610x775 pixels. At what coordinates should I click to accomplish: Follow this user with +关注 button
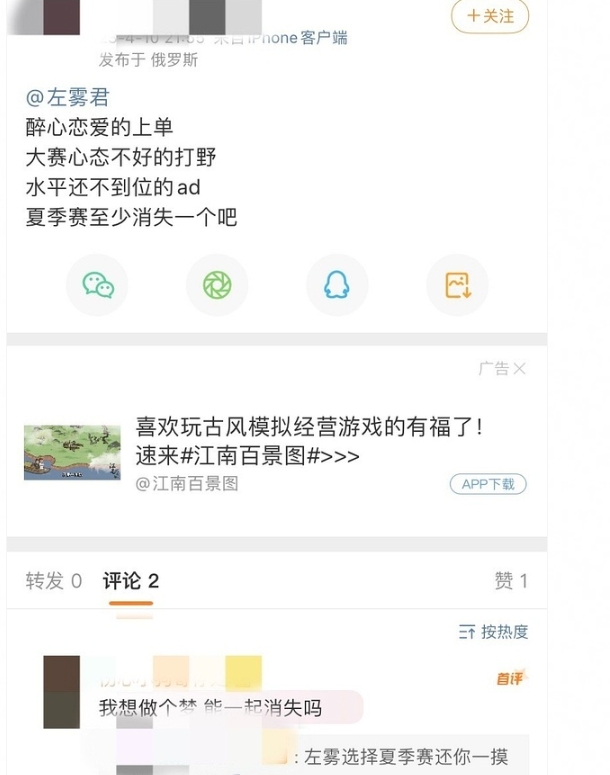pos(490,17)
